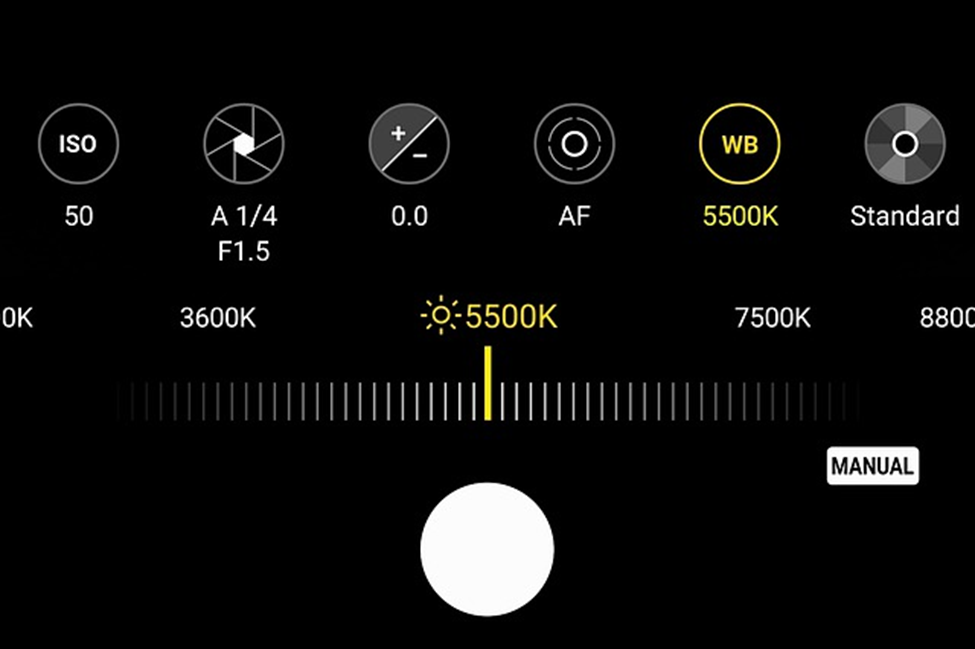Adjust the exposure compensation setting
The image size is (975, 649).
(x=409, y=144)
